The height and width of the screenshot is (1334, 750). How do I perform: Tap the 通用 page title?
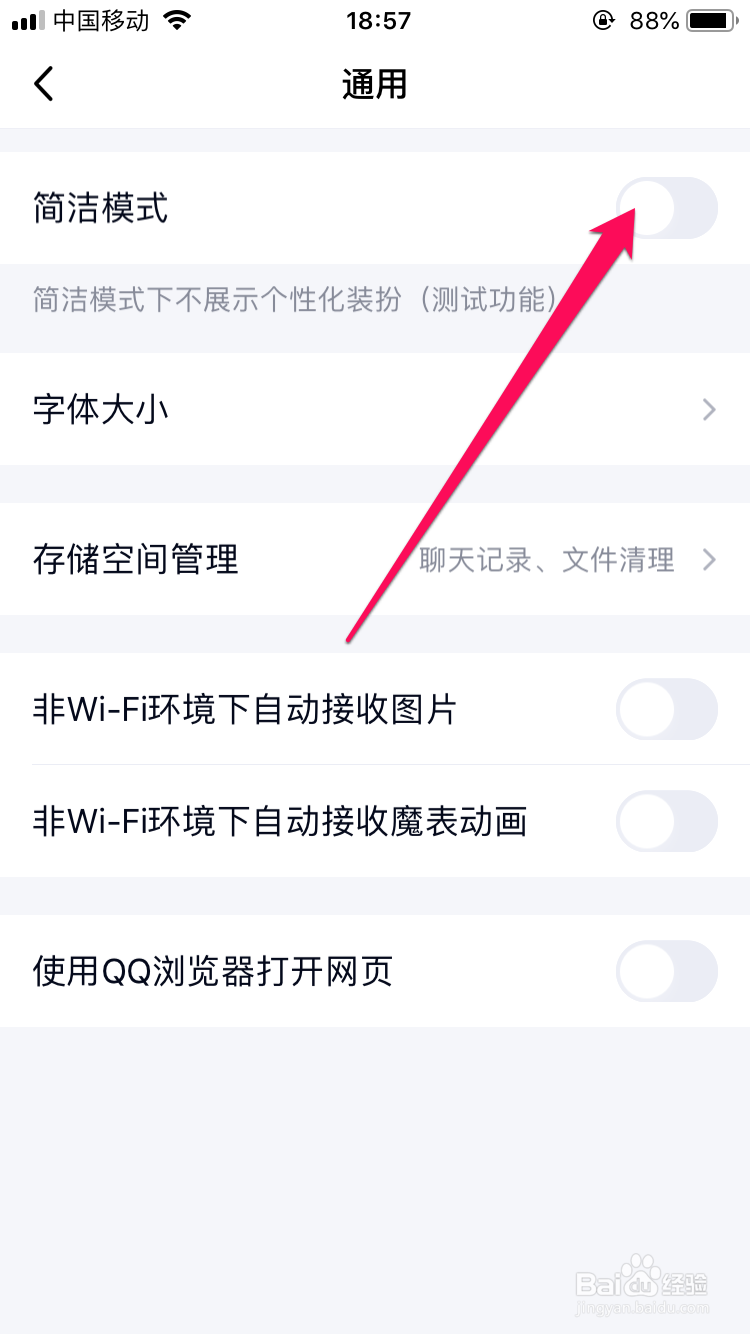click(375, 84)
